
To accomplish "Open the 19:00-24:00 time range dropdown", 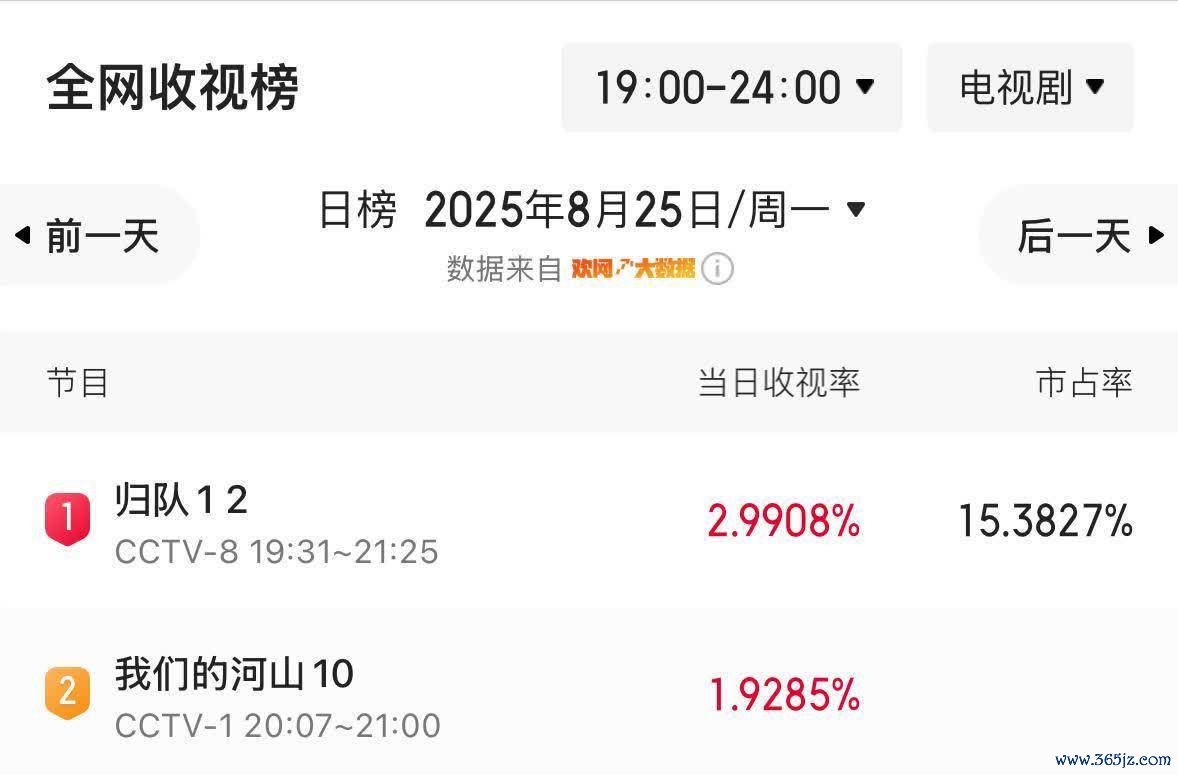I will pos(732,87).
